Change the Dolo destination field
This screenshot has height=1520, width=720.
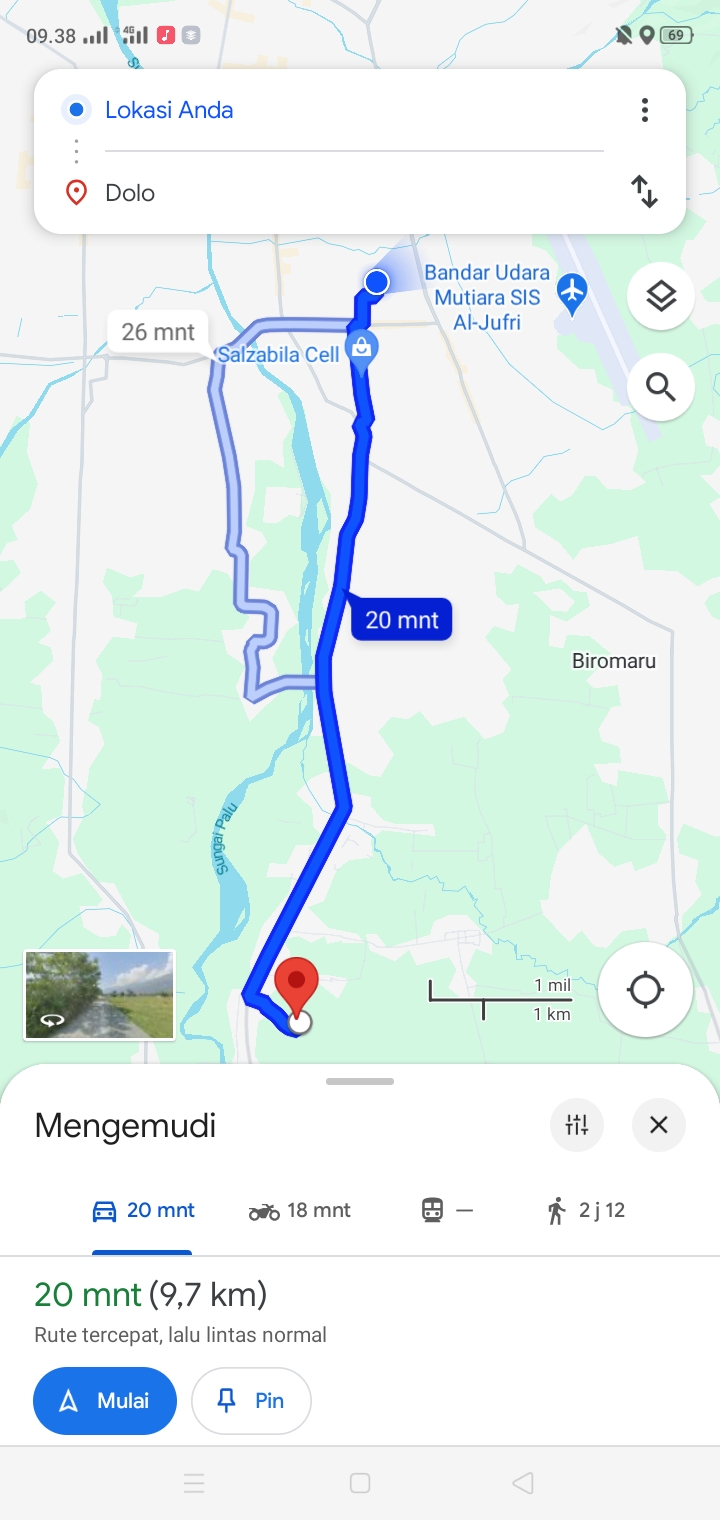[x=354, y=192]
